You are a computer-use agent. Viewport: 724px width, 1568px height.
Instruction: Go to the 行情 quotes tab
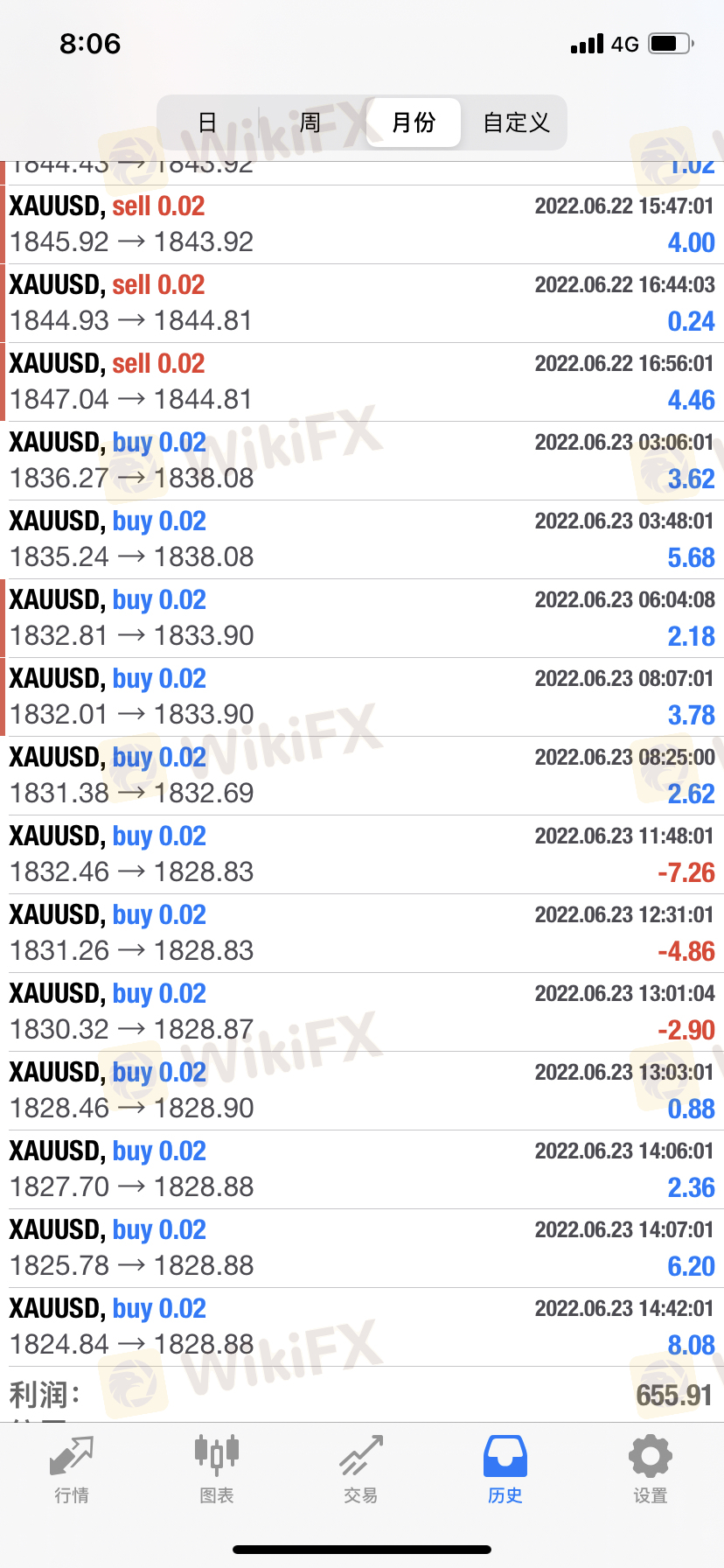click(x=72, y=1470)
